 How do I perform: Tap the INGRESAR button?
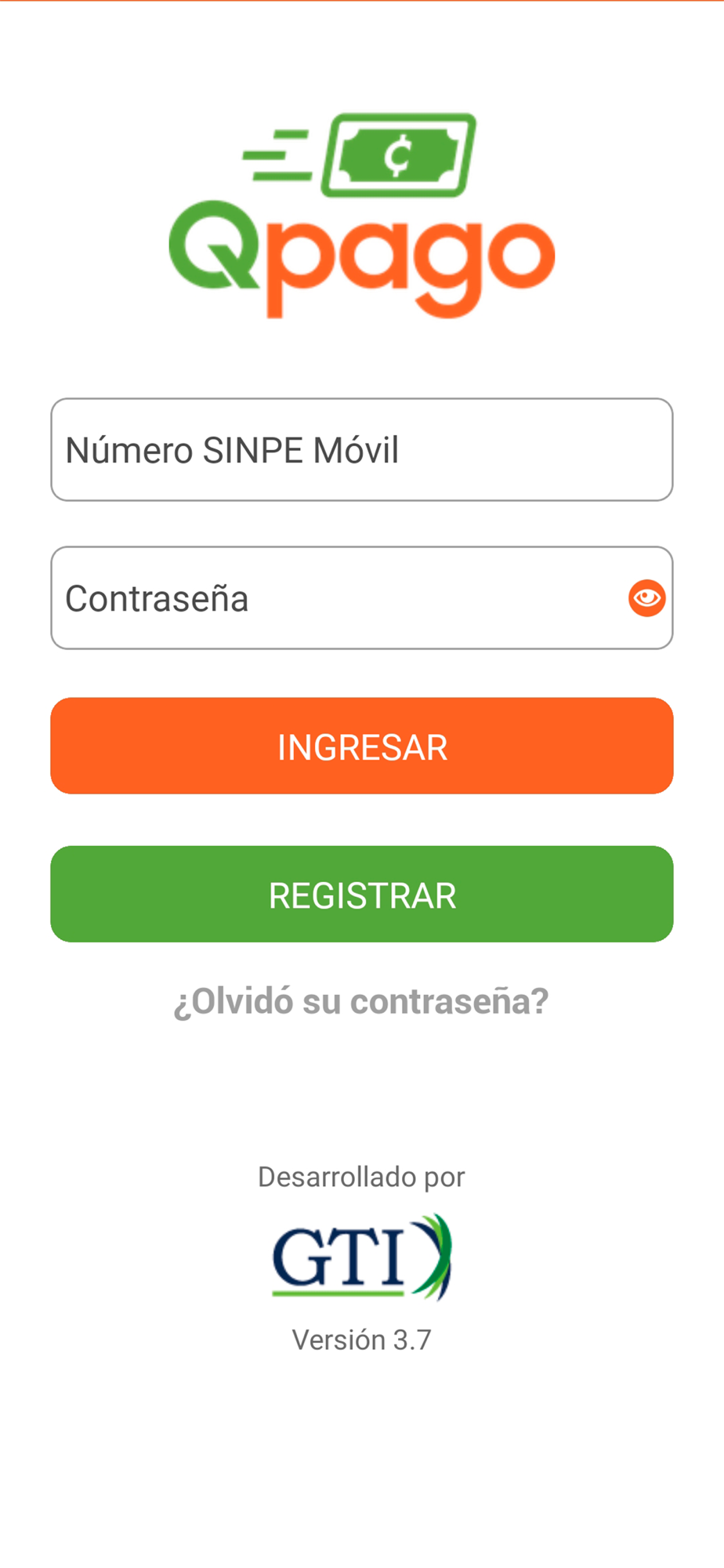point(361,746)
